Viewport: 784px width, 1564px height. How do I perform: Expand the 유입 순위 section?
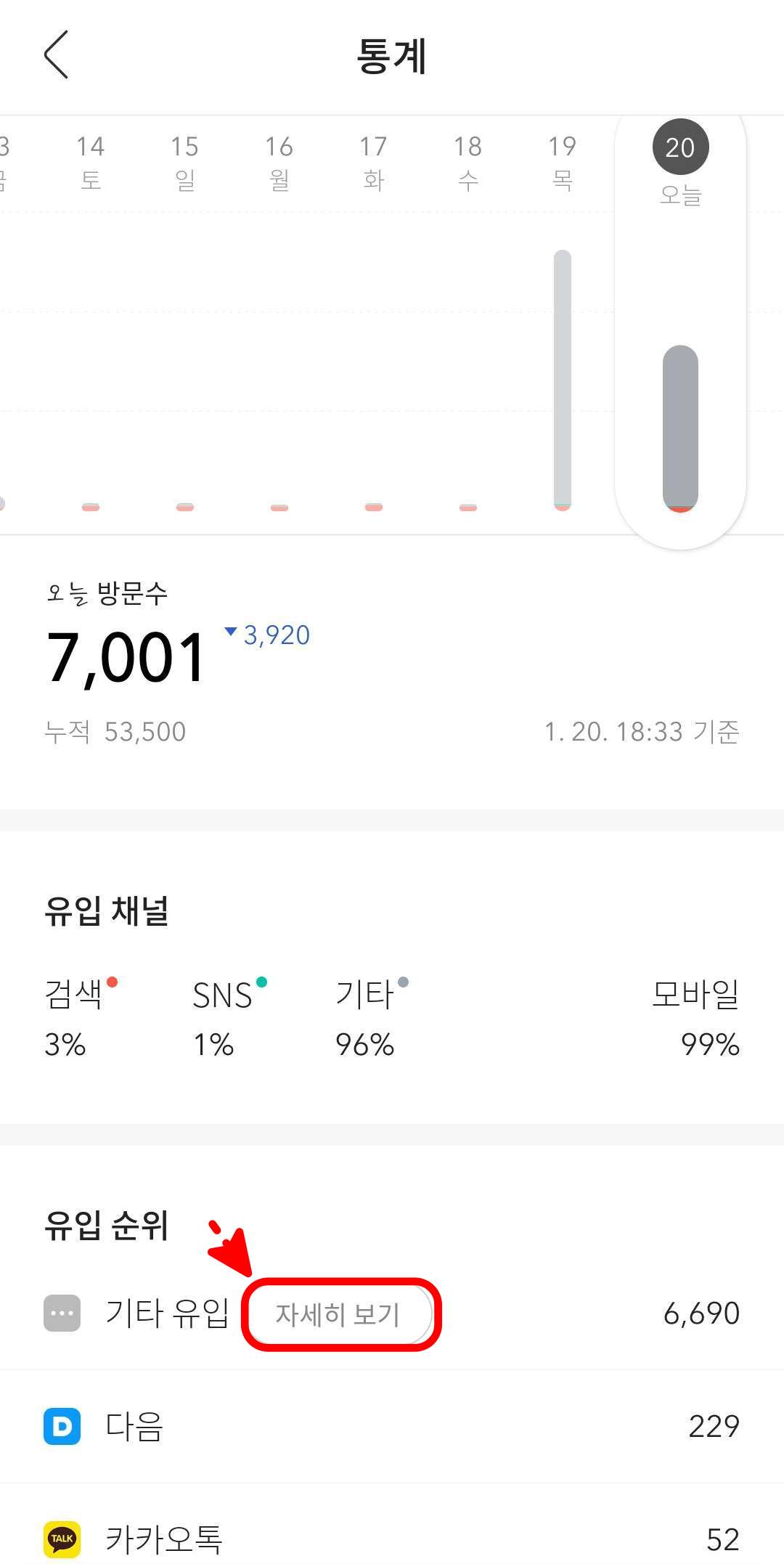[106, 1226]
